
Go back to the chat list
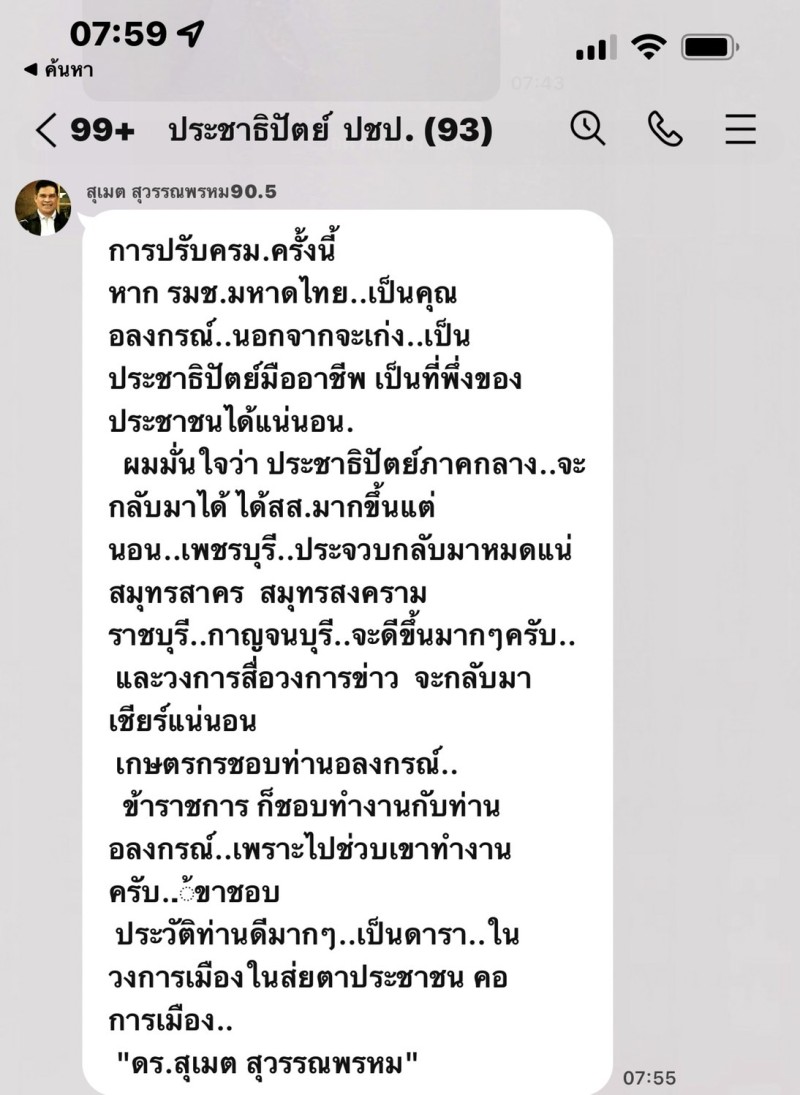click(47, 130)
